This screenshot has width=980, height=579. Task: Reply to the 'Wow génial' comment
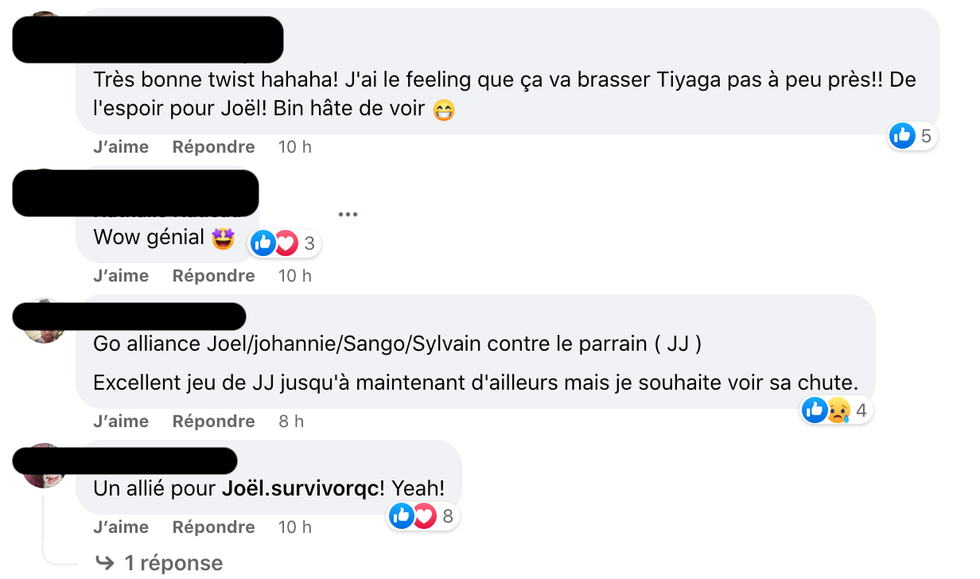213,276
